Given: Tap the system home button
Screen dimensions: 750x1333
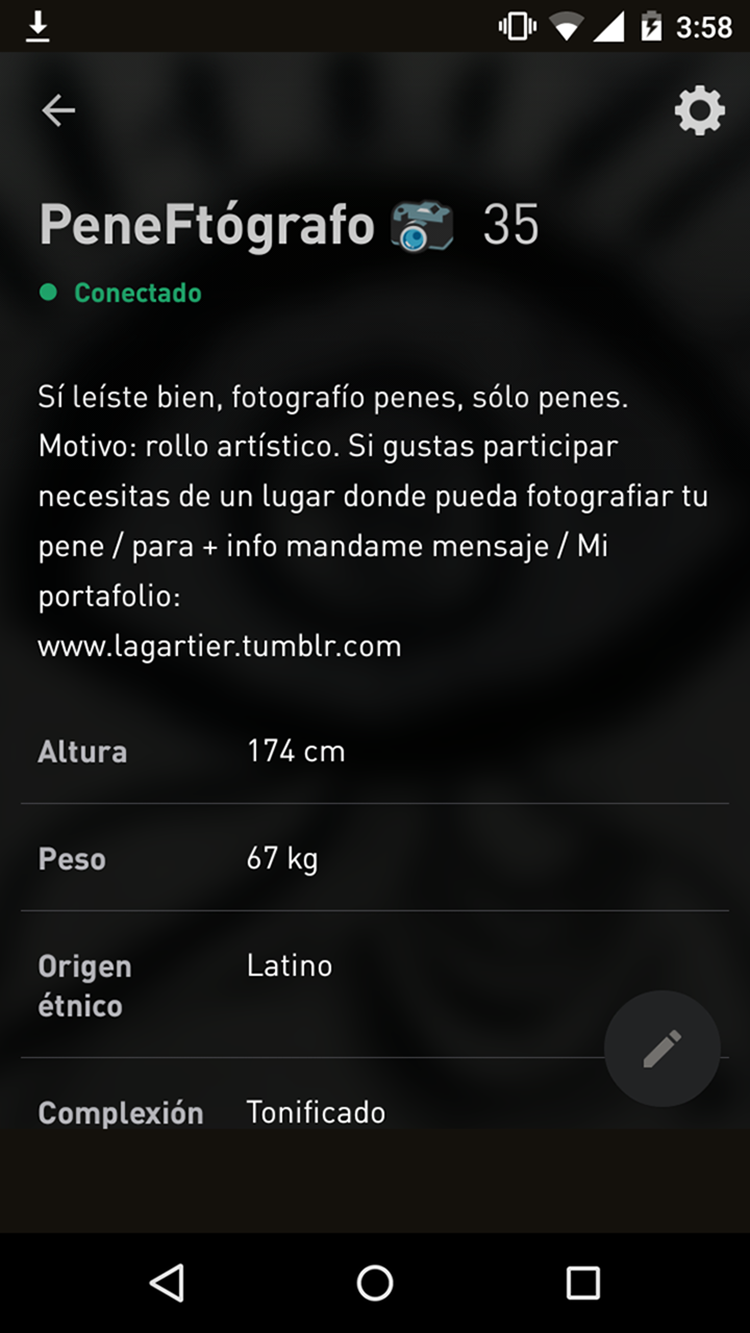Looking at the screenshot, I should pos(375,1282).
